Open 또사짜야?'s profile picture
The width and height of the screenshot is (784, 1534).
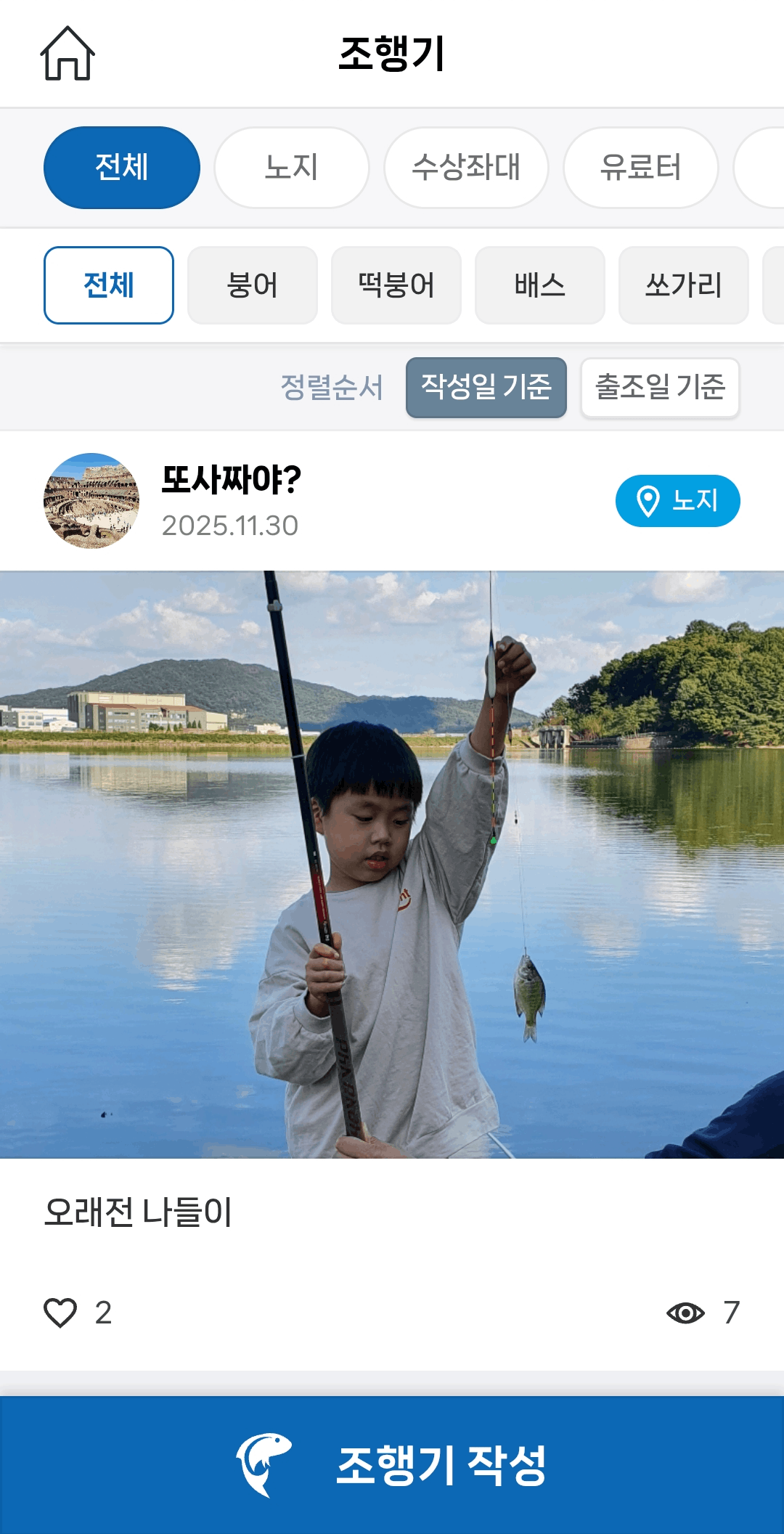[91, 501]
